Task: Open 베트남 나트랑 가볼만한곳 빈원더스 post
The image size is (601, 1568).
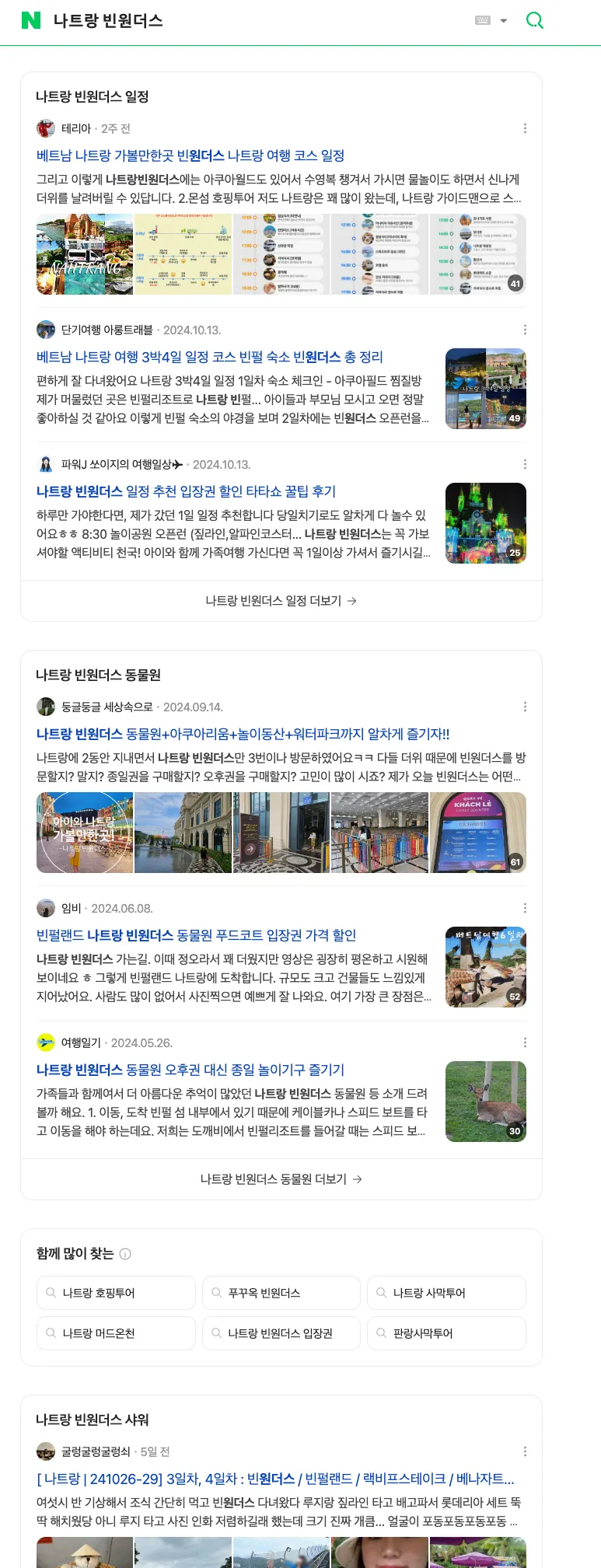Action: [x=190, y=155]
